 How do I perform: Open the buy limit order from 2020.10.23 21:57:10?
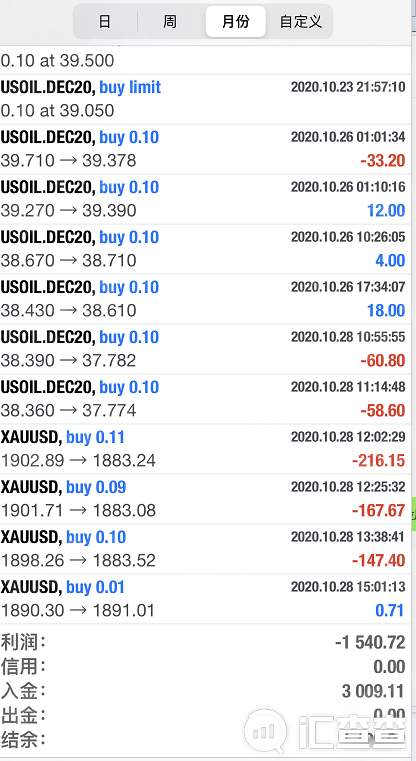click(x=205, y=99)
